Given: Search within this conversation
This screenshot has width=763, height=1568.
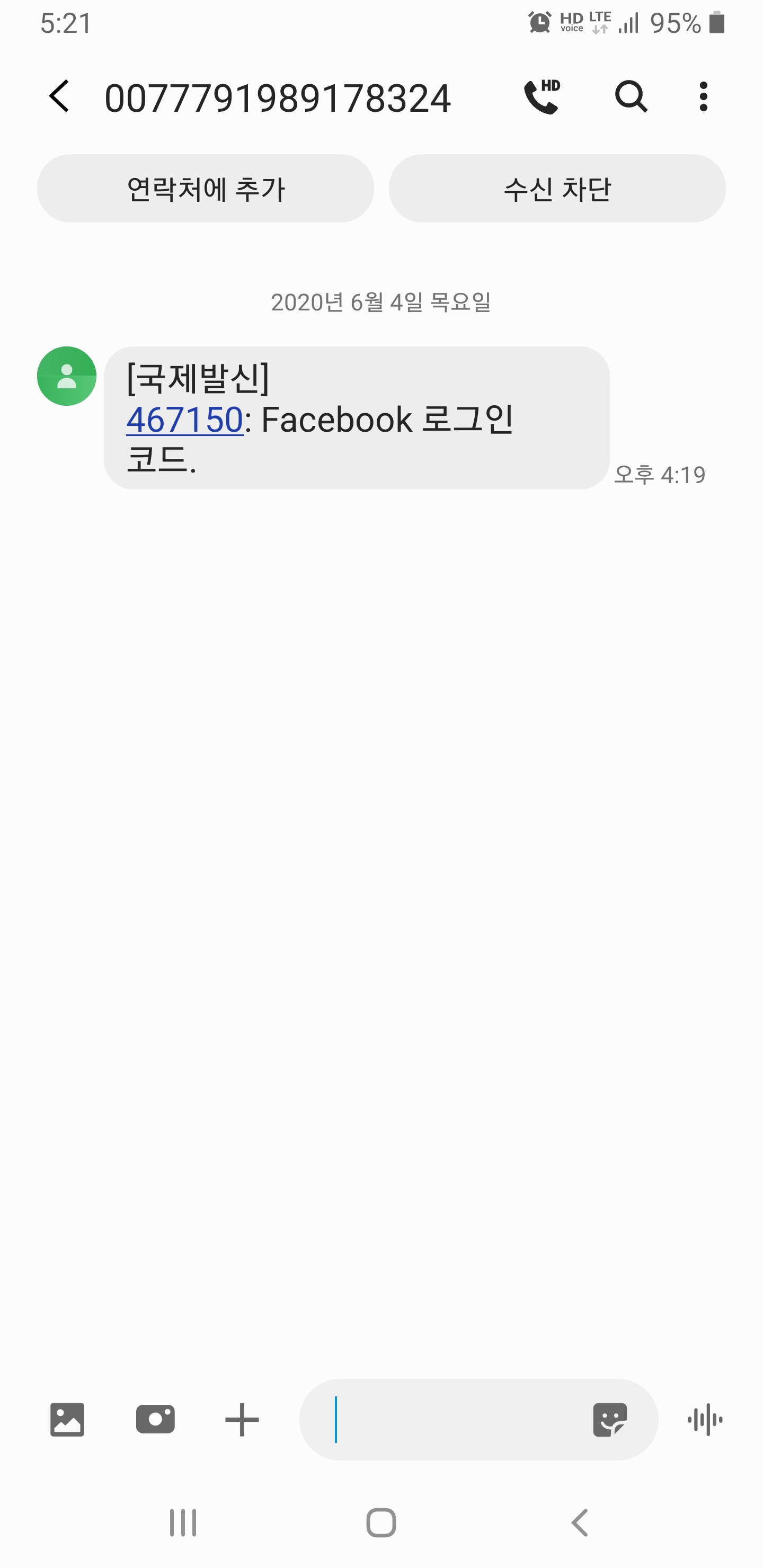Looking at the screenshot, I should click(x=630, y=96).
